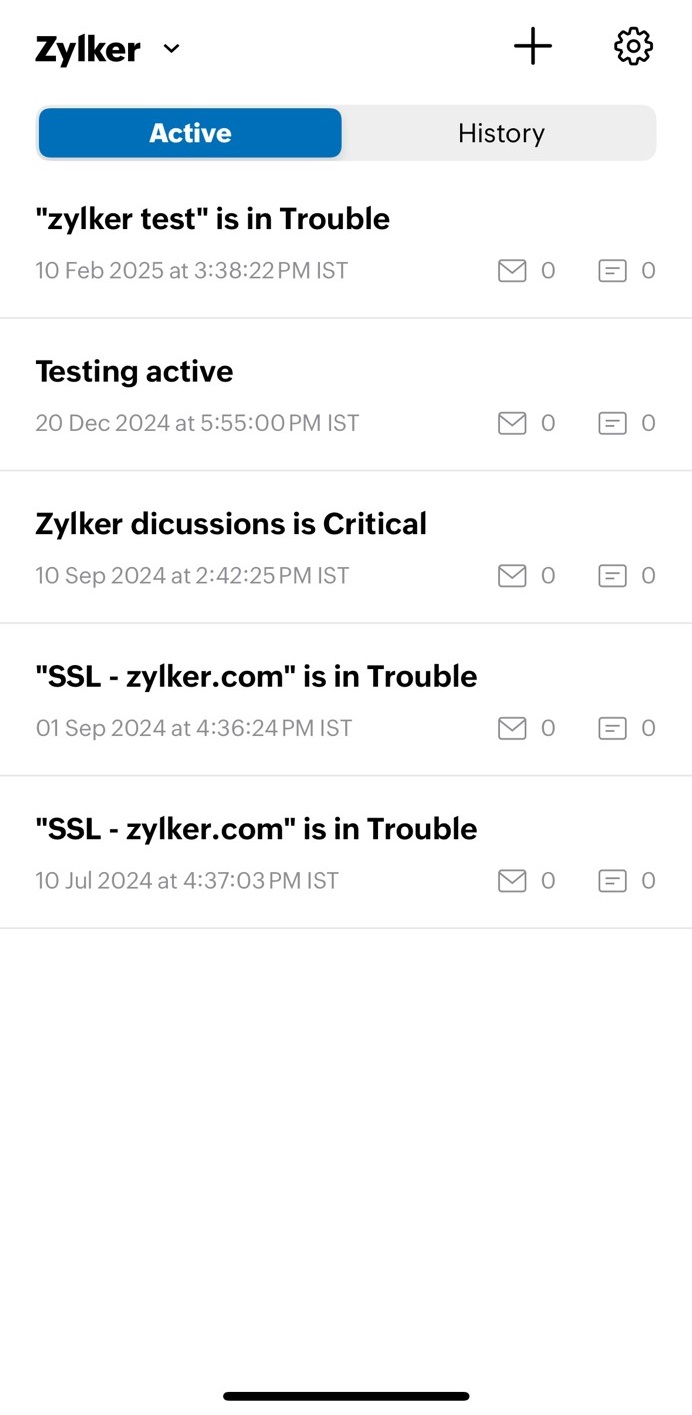Open Zylker dicussions is Critical incident
692x1415 pixels.
pyautogui.click(x=231, y=524)
